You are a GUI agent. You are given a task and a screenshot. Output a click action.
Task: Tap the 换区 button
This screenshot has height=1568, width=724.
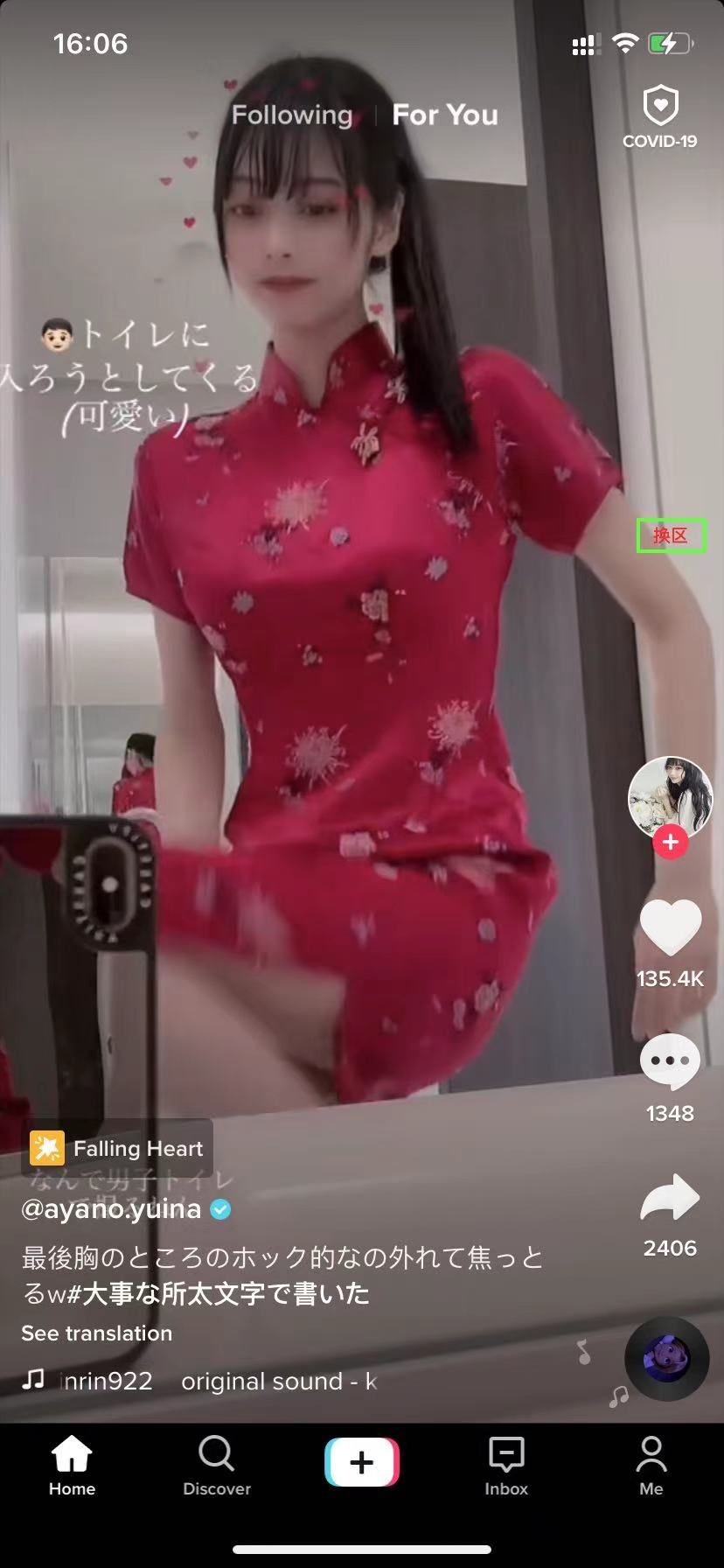[x=671, y=535]
